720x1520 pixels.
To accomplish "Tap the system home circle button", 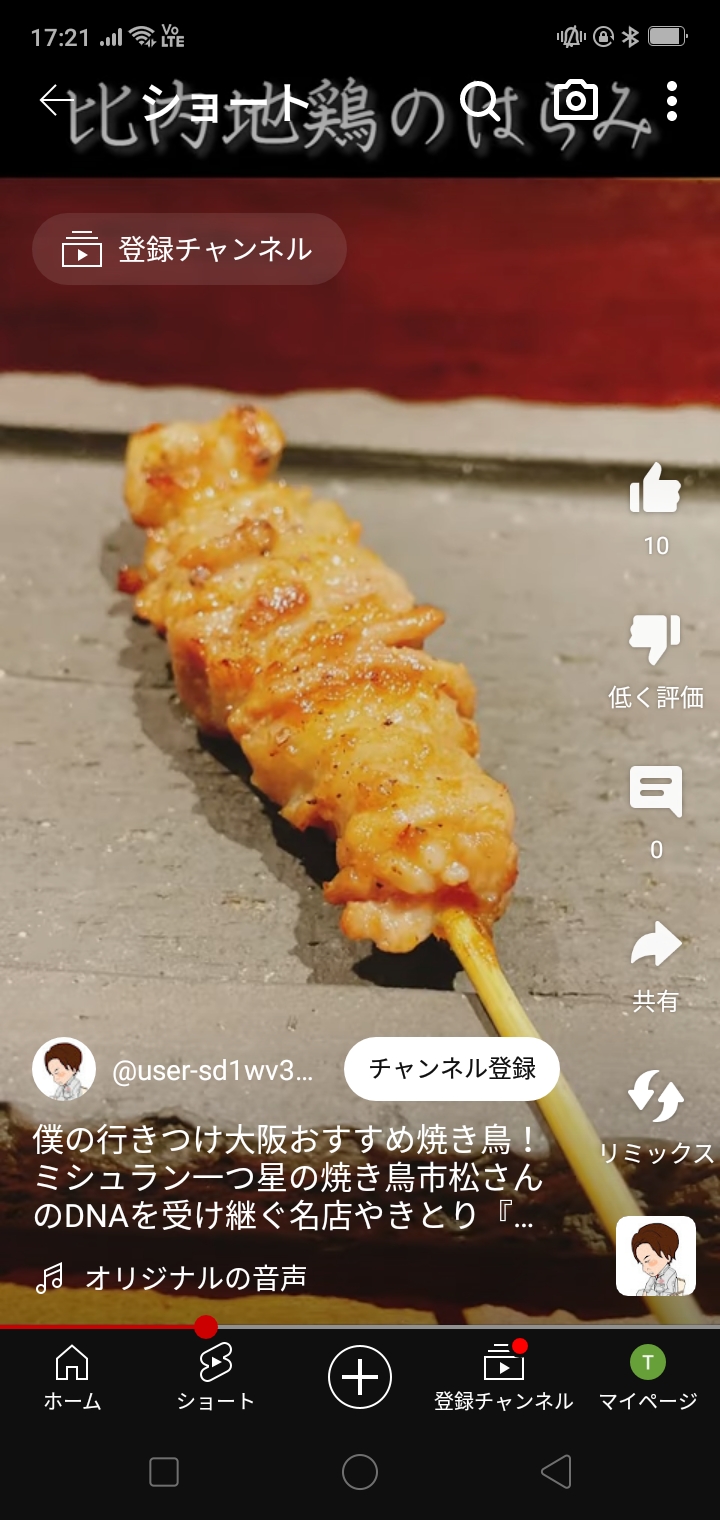I will point(360,1472).
